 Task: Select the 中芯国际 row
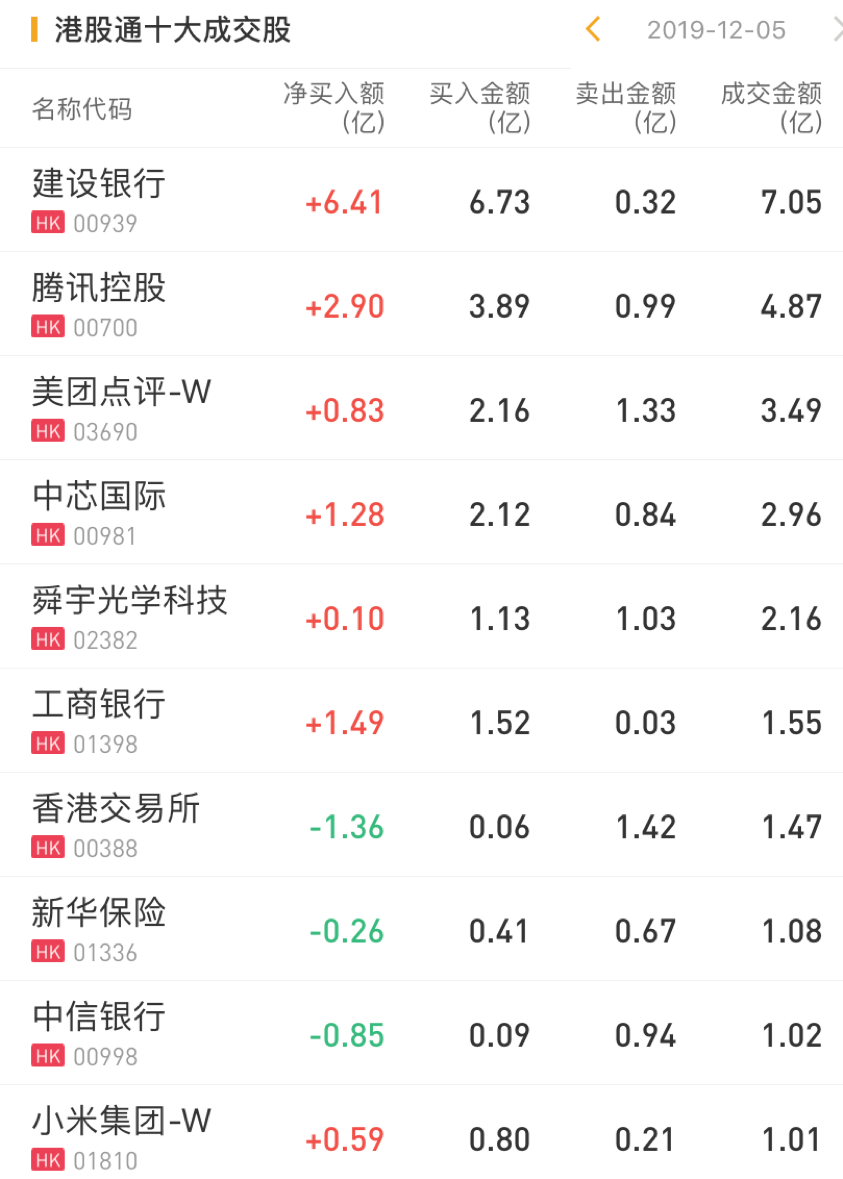pyautogui.click(x=99, y=511)
